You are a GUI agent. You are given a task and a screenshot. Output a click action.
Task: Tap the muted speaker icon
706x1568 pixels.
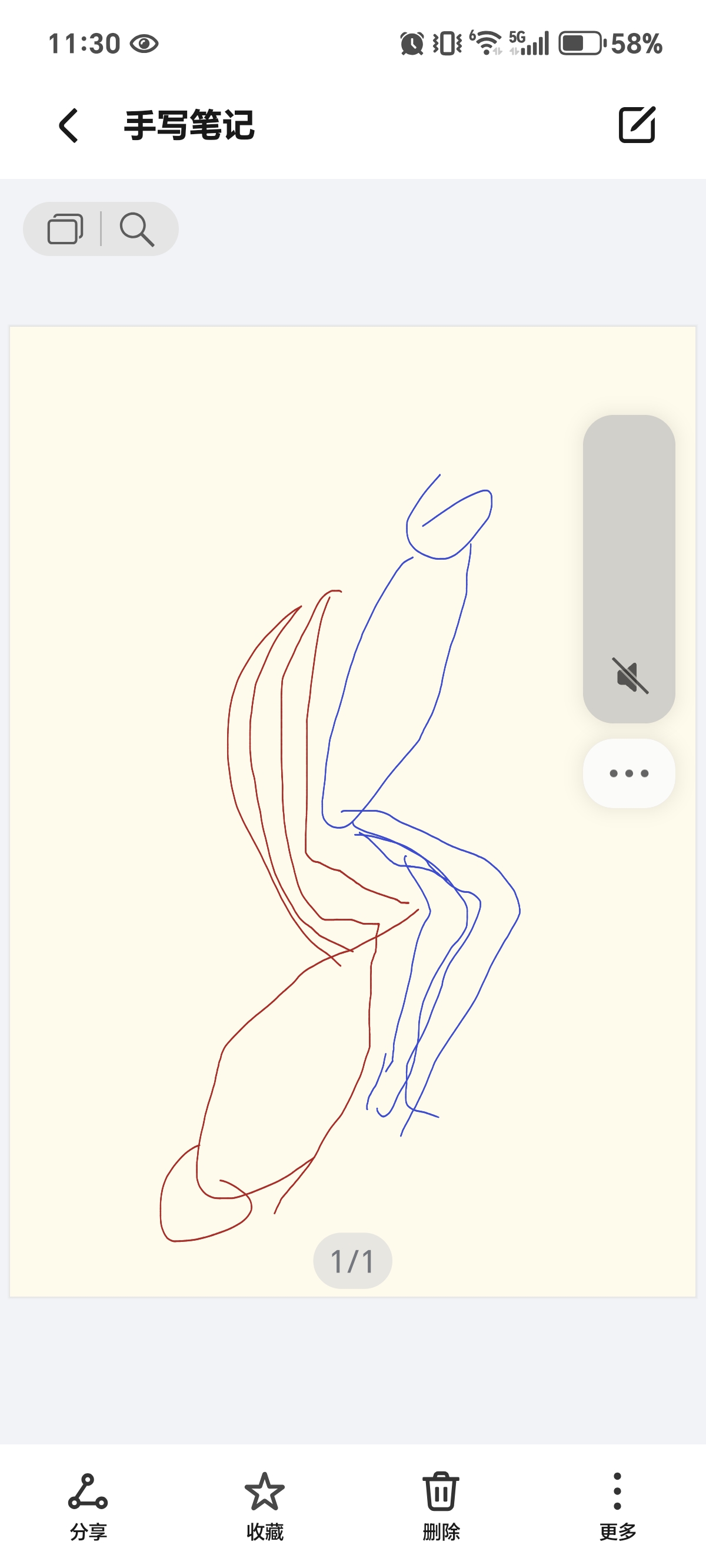point(630,676)
